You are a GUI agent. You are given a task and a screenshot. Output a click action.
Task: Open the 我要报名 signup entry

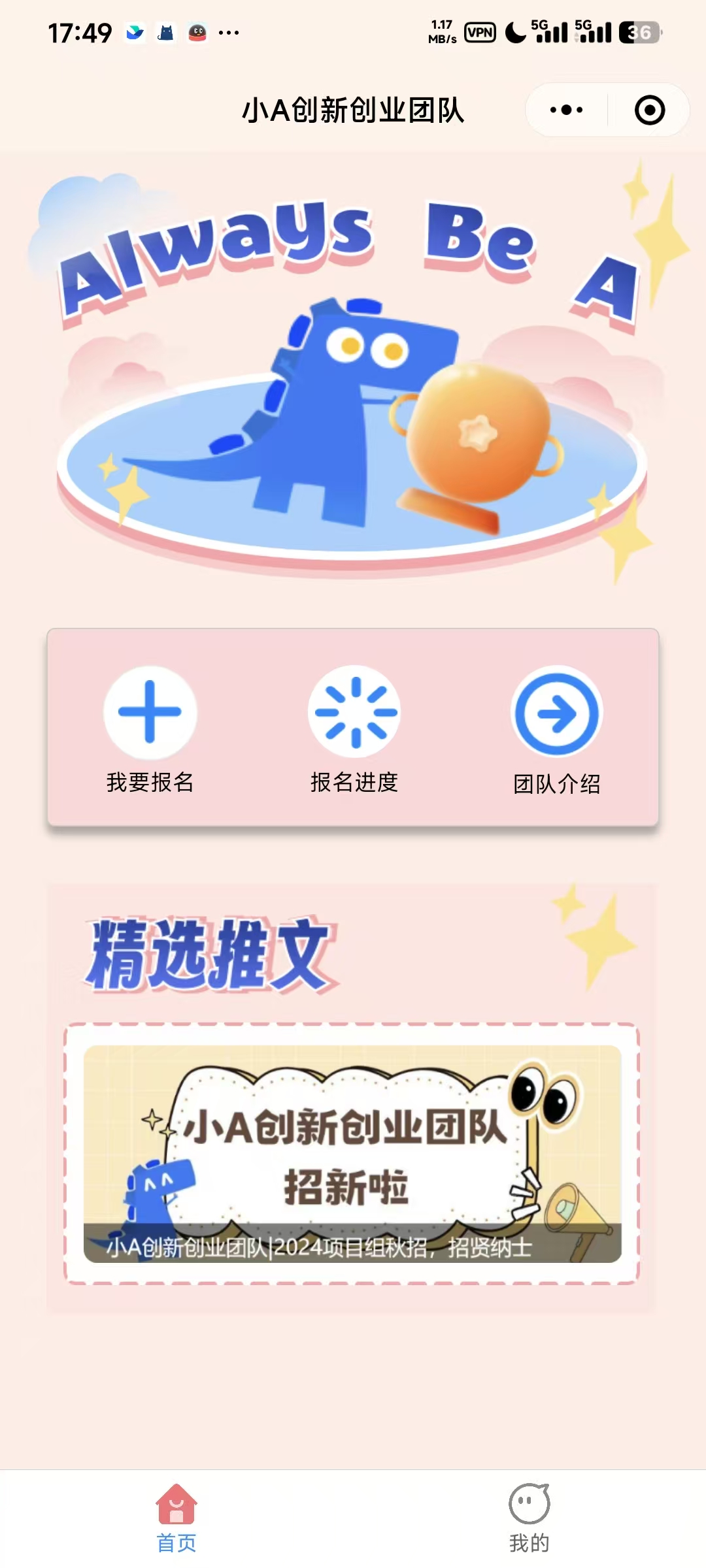point(149,738)
